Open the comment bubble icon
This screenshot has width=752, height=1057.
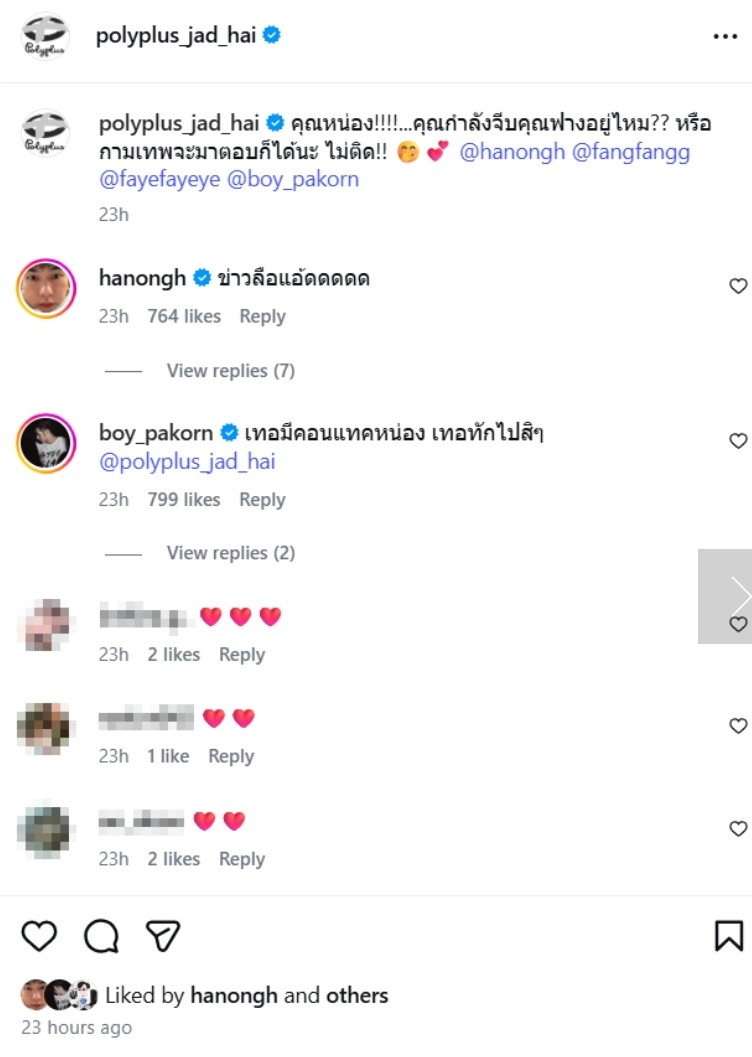[101, 936]
